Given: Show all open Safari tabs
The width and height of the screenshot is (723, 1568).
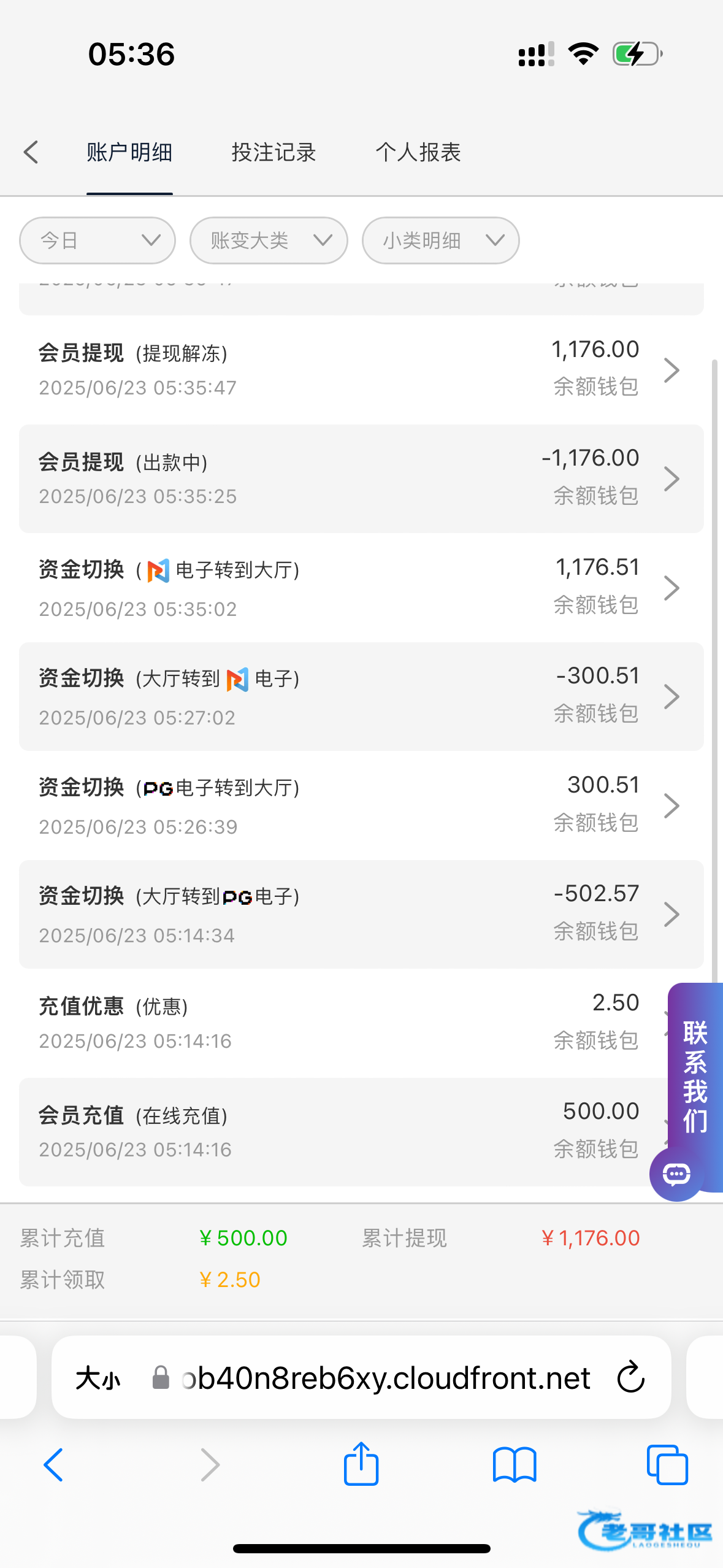Looking at the screenshot, I should coord(667,1465).
